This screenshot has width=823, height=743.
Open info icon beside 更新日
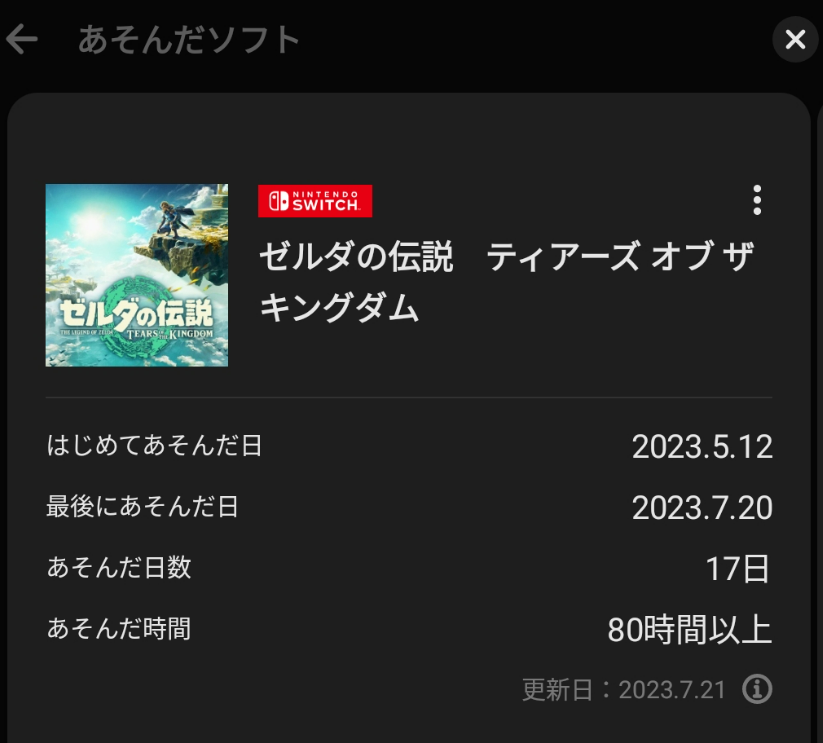pos(757,689)
